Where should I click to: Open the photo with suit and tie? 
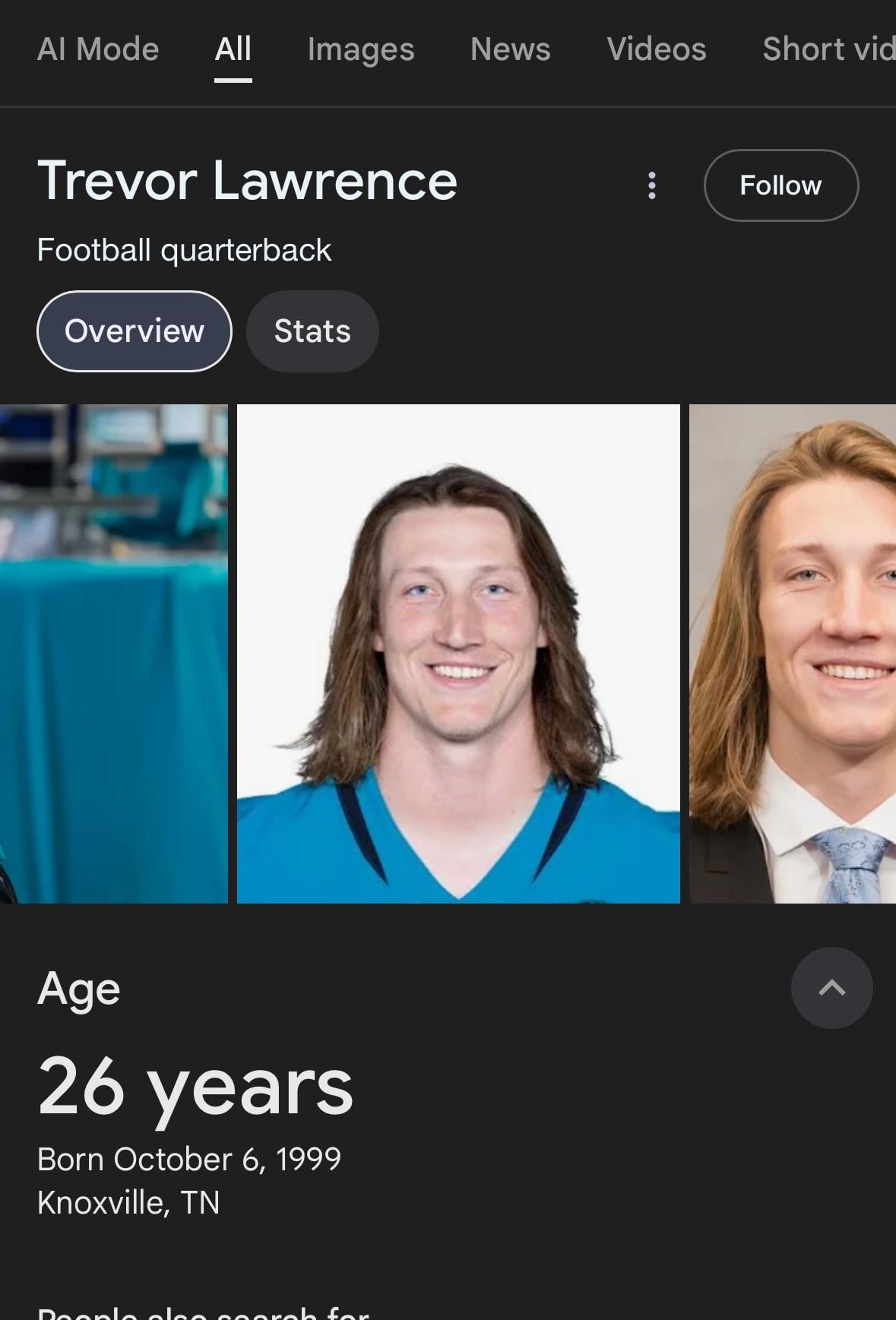pyautogui.click(x=792, y=654)
